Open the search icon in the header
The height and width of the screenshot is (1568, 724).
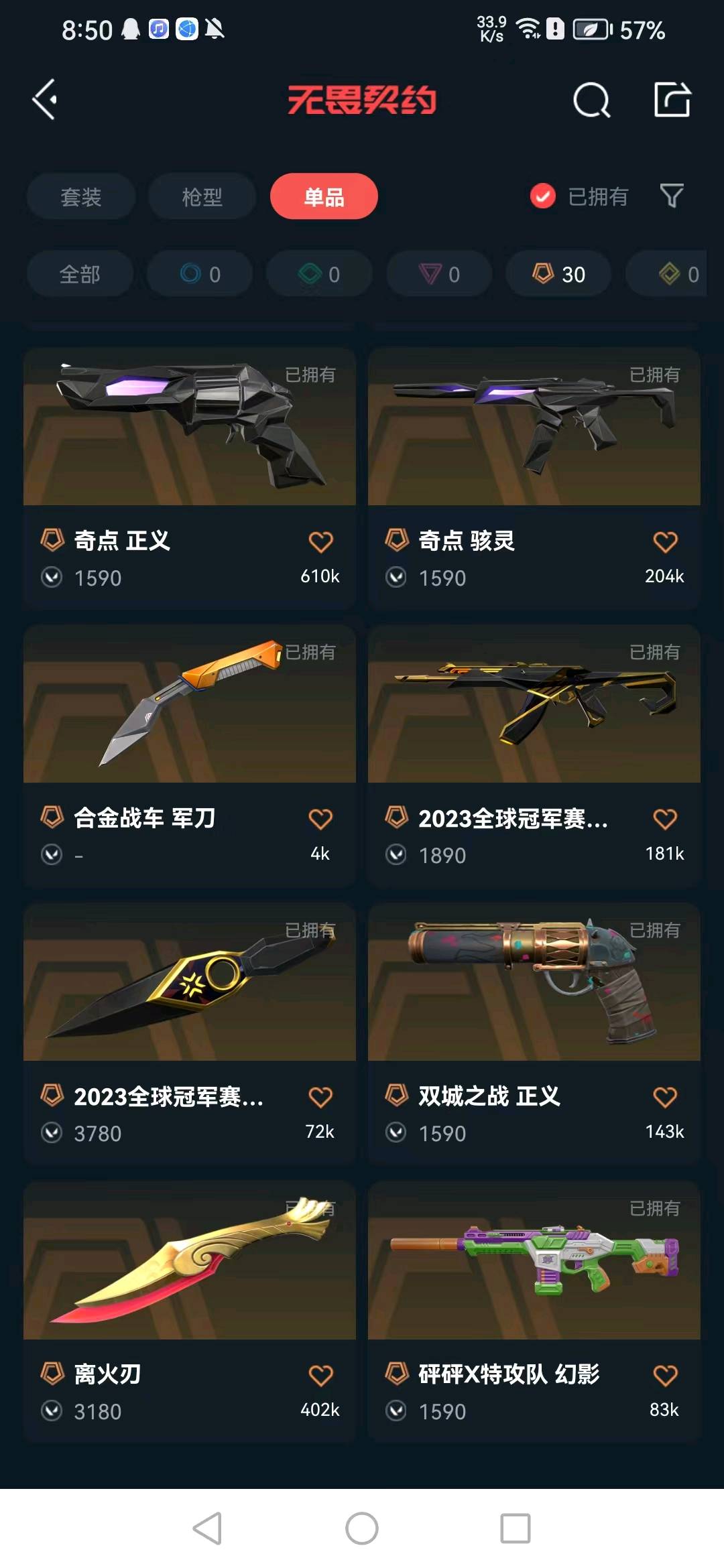(x=591, y=101)
